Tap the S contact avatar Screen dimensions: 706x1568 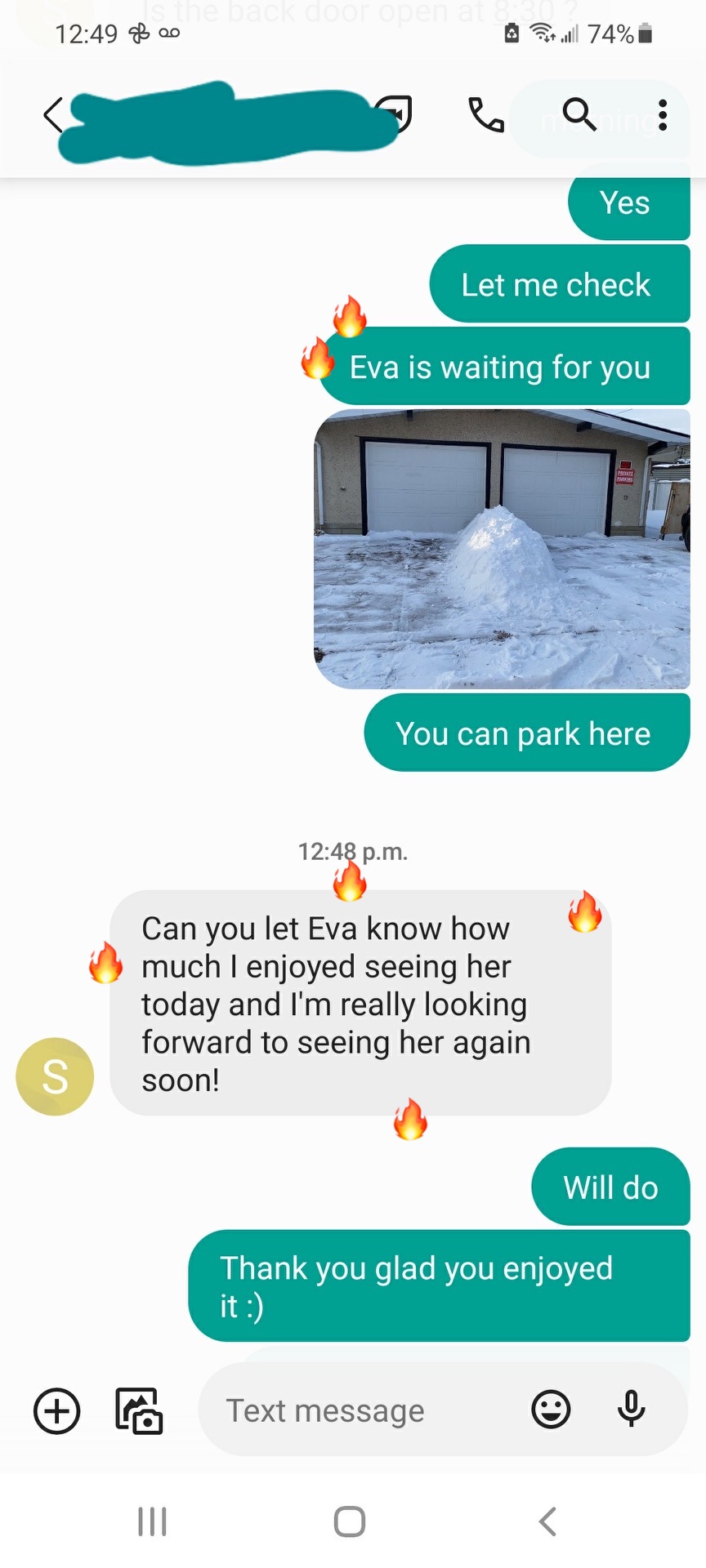click(x=55, y=1076)
